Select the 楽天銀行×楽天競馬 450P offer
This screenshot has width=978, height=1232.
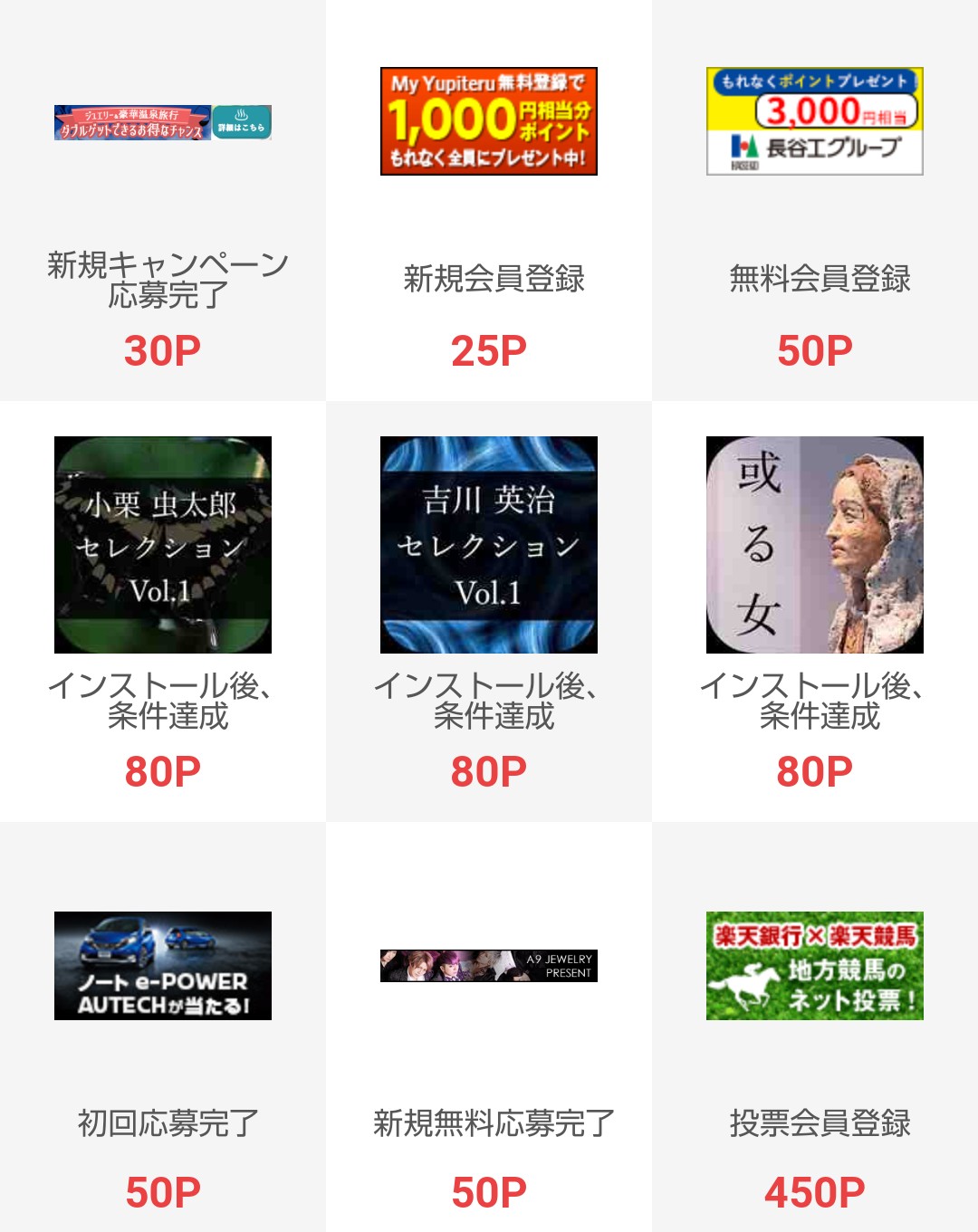click(815, 966)
